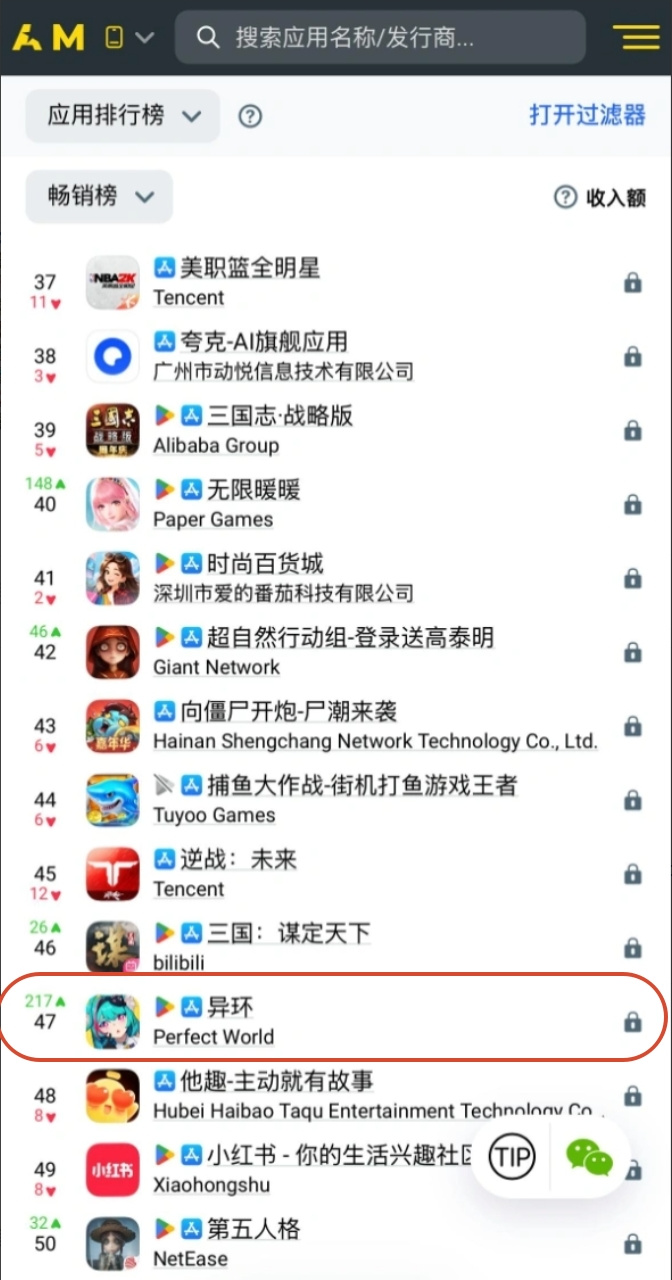672x1280 pixels.
Task: Expand the device type selector
Action: pos(129,38)
